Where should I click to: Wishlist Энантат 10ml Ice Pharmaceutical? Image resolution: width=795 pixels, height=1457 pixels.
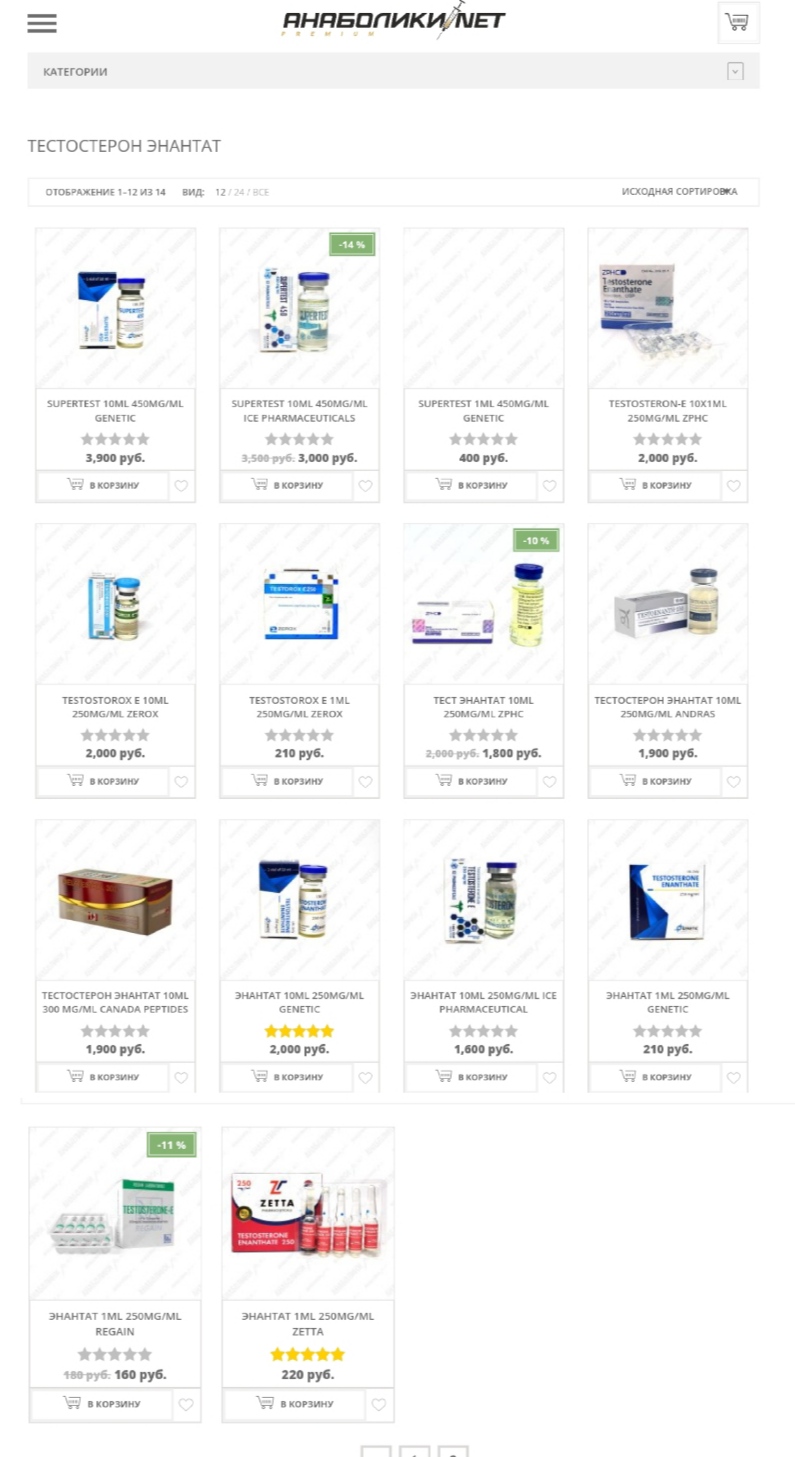(x=549, y=1078)
